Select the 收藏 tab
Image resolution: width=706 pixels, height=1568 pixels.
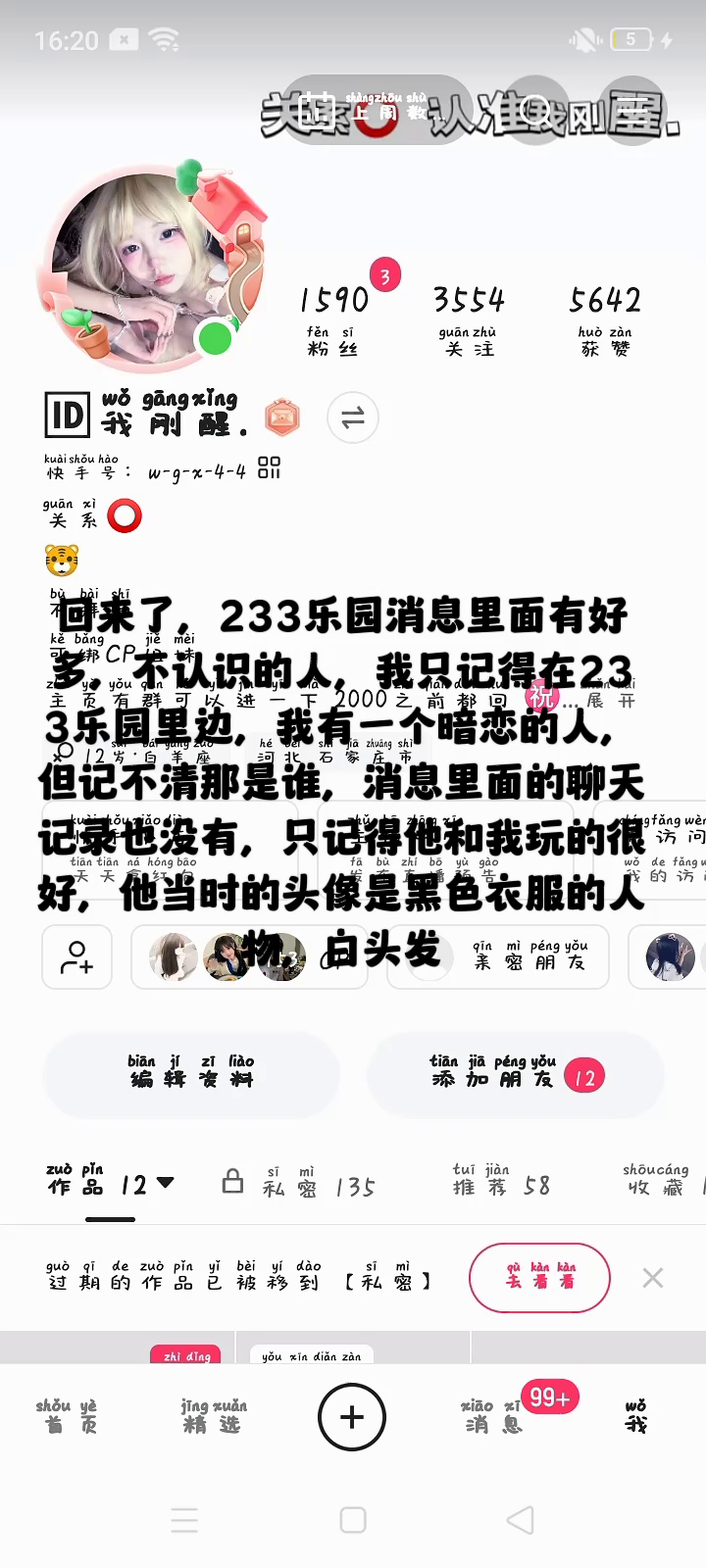(655, 1184)
